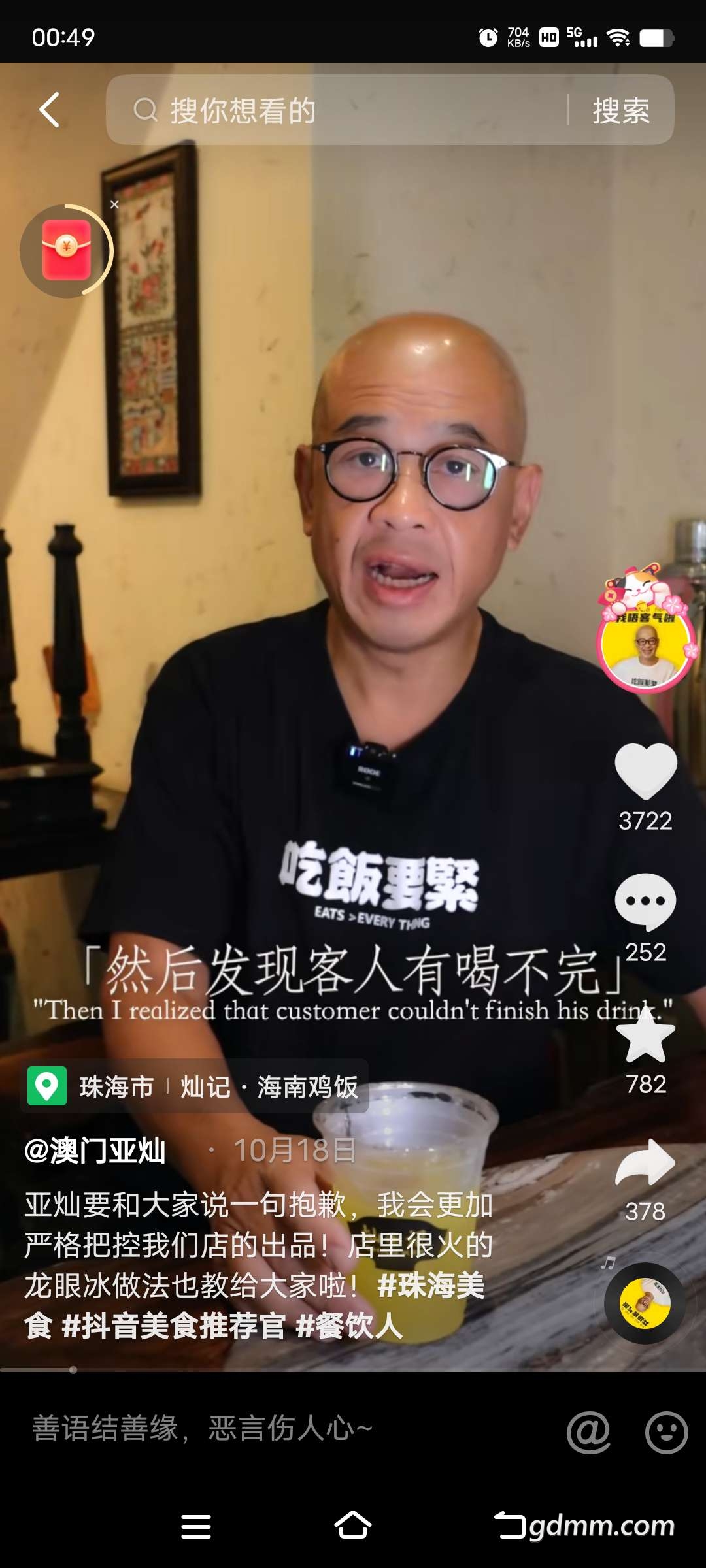Screen dimensions: 706x1568
Task: Open the comments with 252 replies
Action: (x=646, y=902)
